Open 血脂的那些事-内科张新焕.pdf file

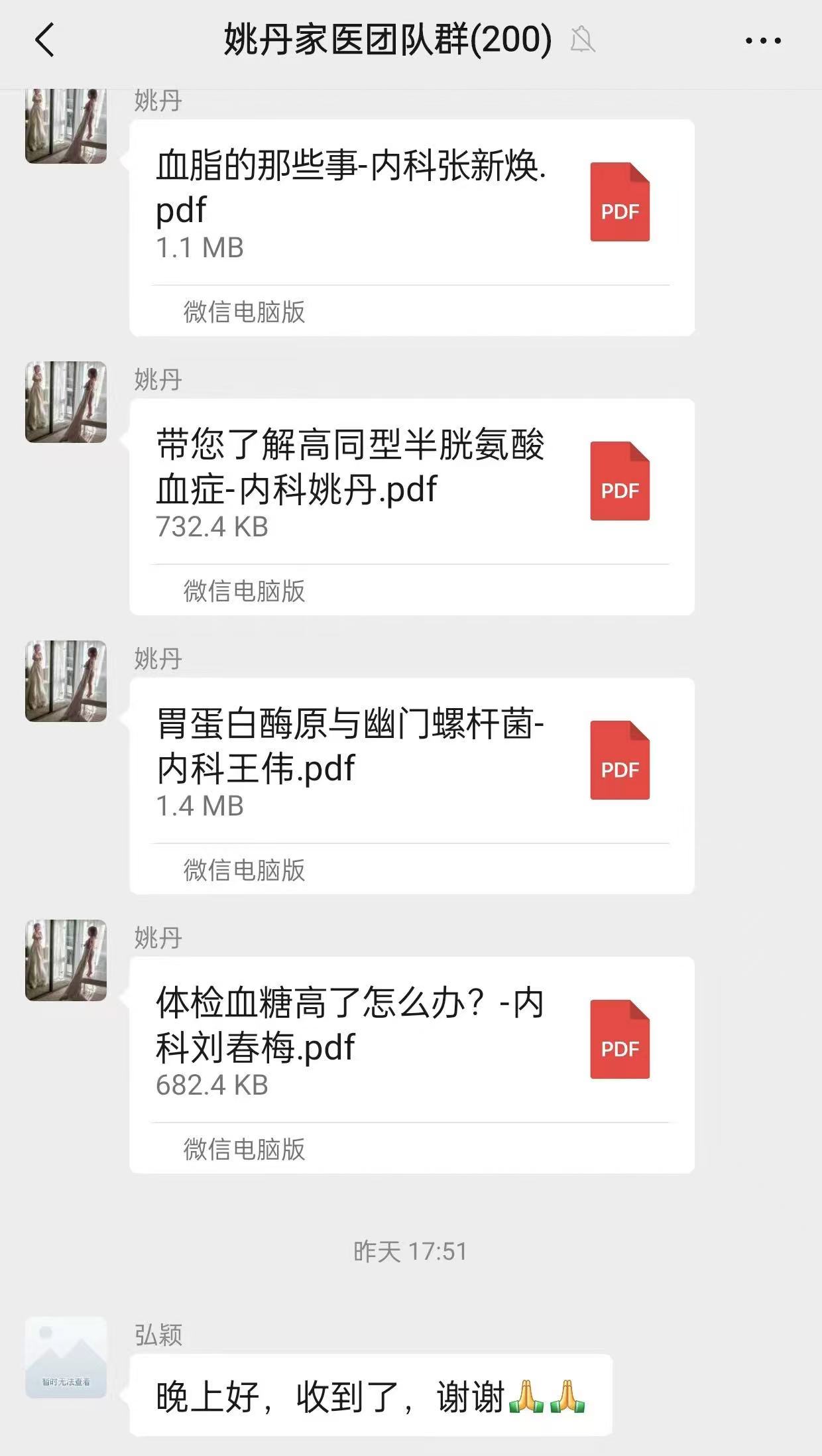[411, 206]
